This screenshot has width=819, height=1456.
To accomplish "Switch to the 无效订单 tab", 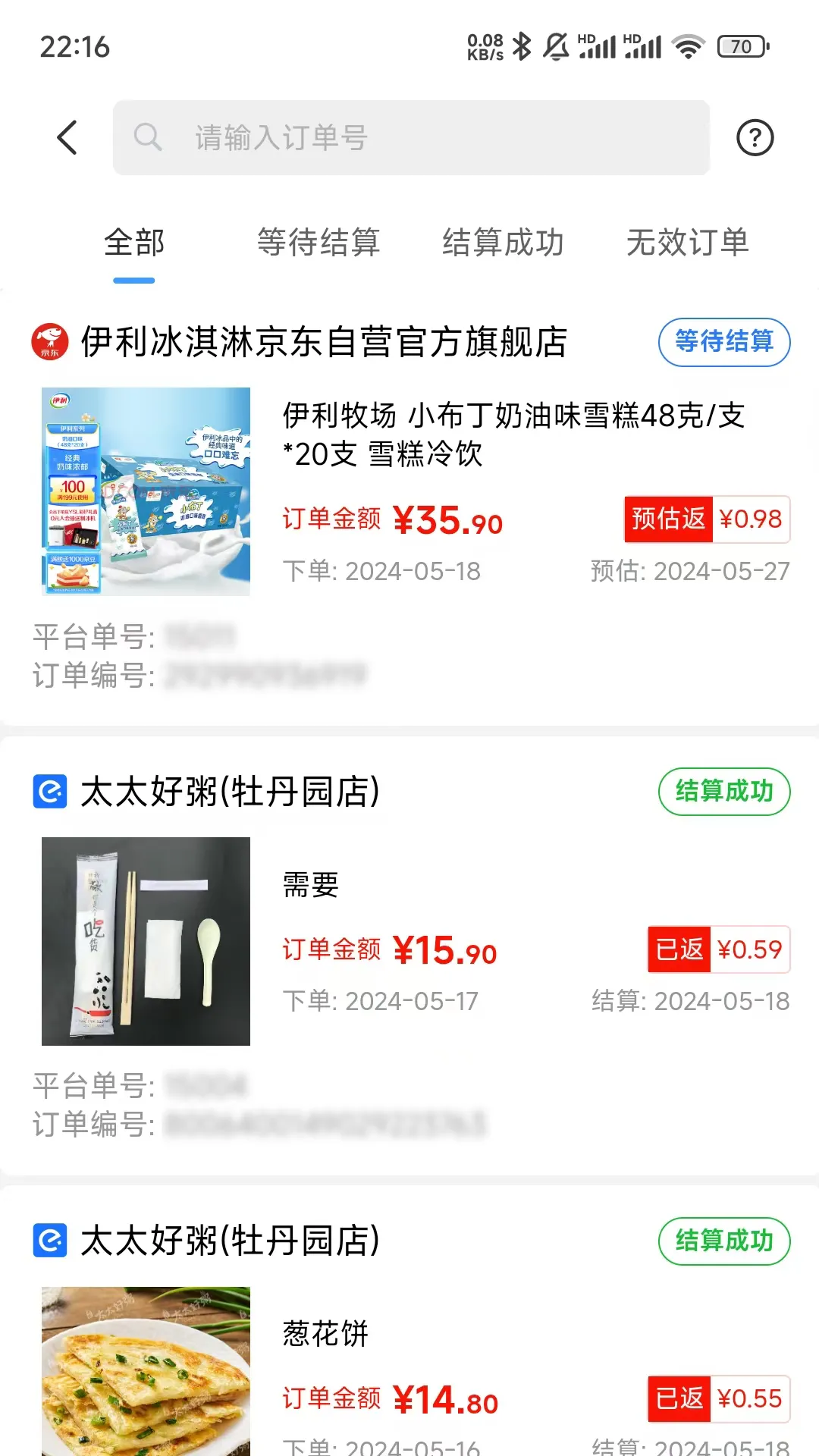I will click(688, 243).
